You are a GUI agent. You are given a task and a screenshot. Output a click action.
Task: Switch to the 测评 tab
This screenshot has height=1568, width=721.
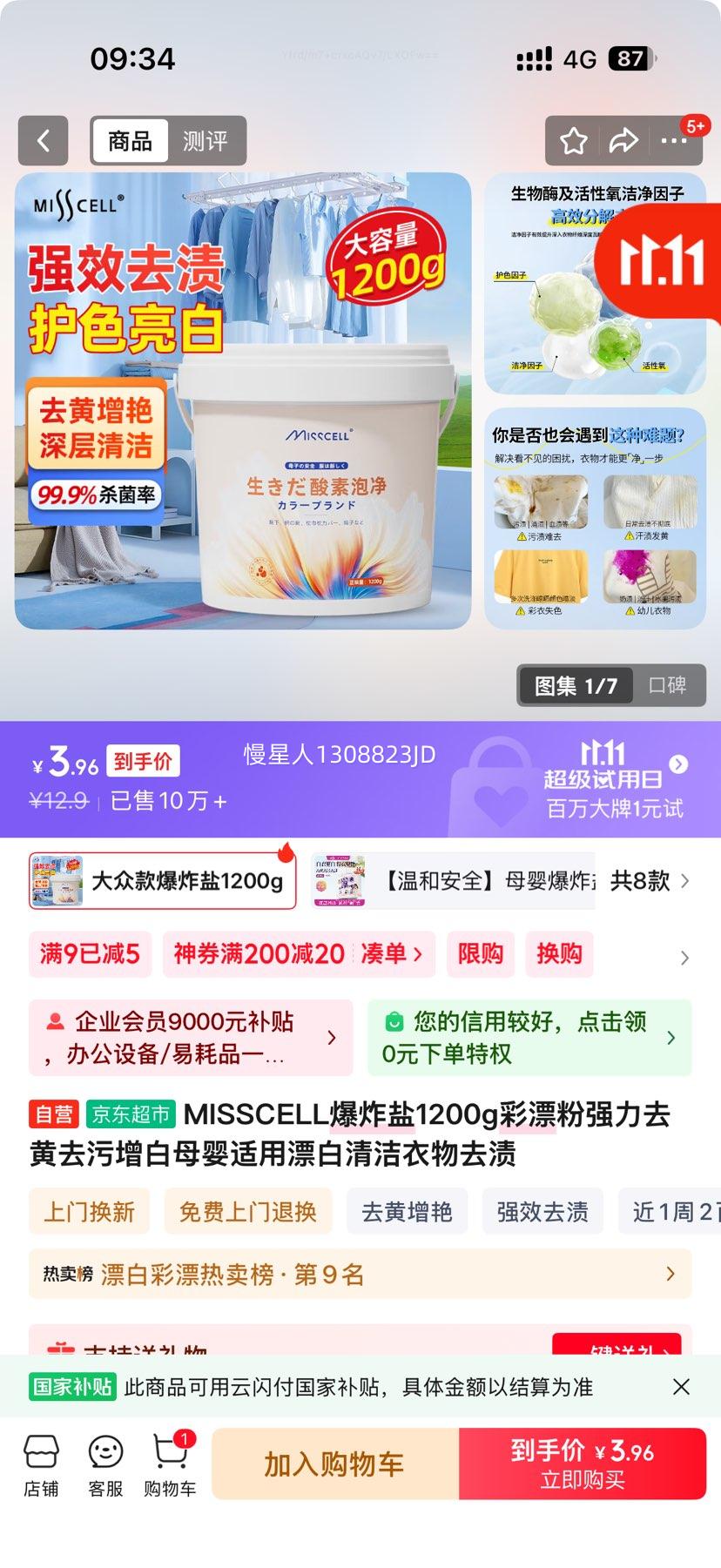point(205,141)
